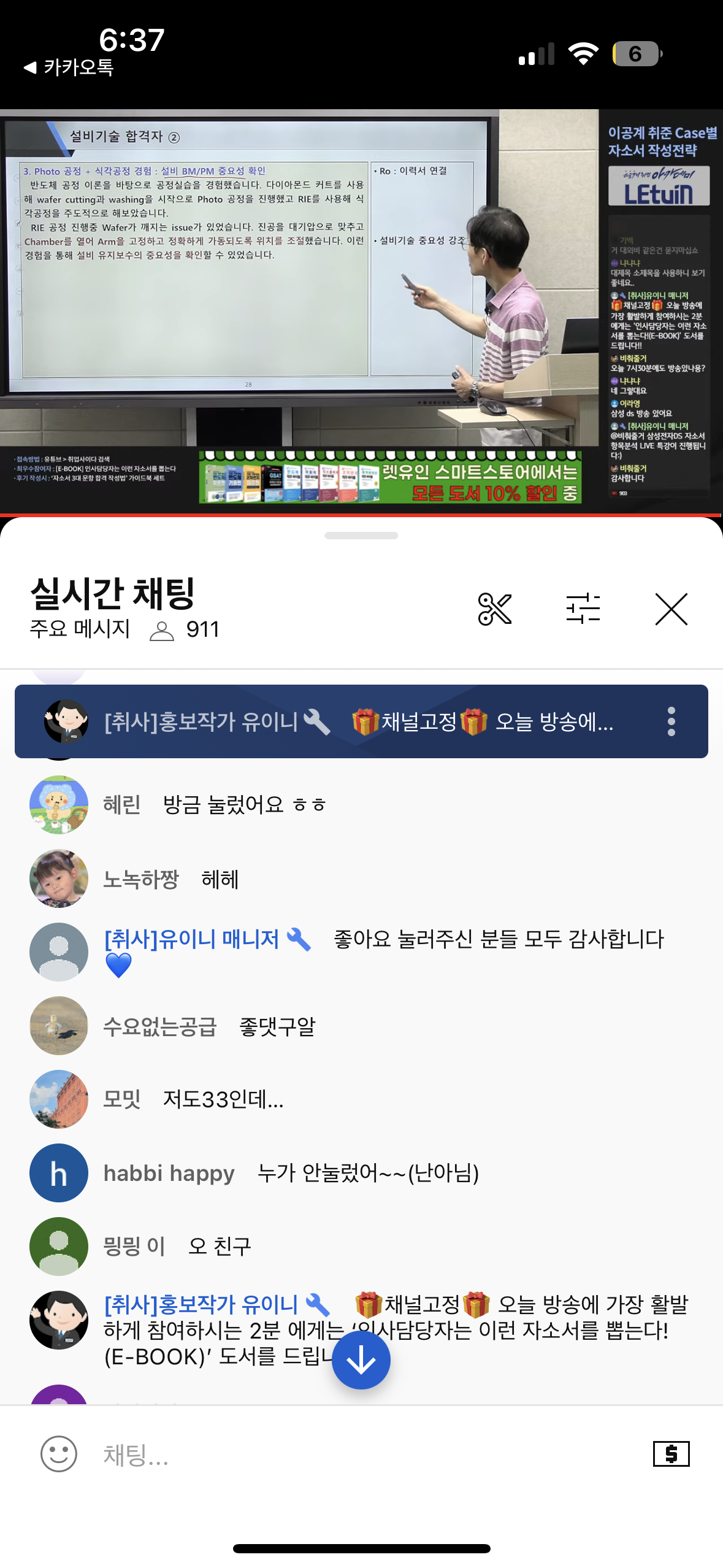Open the pinned message's overflow menu
723x1568 pixels.
coord(671,721)
